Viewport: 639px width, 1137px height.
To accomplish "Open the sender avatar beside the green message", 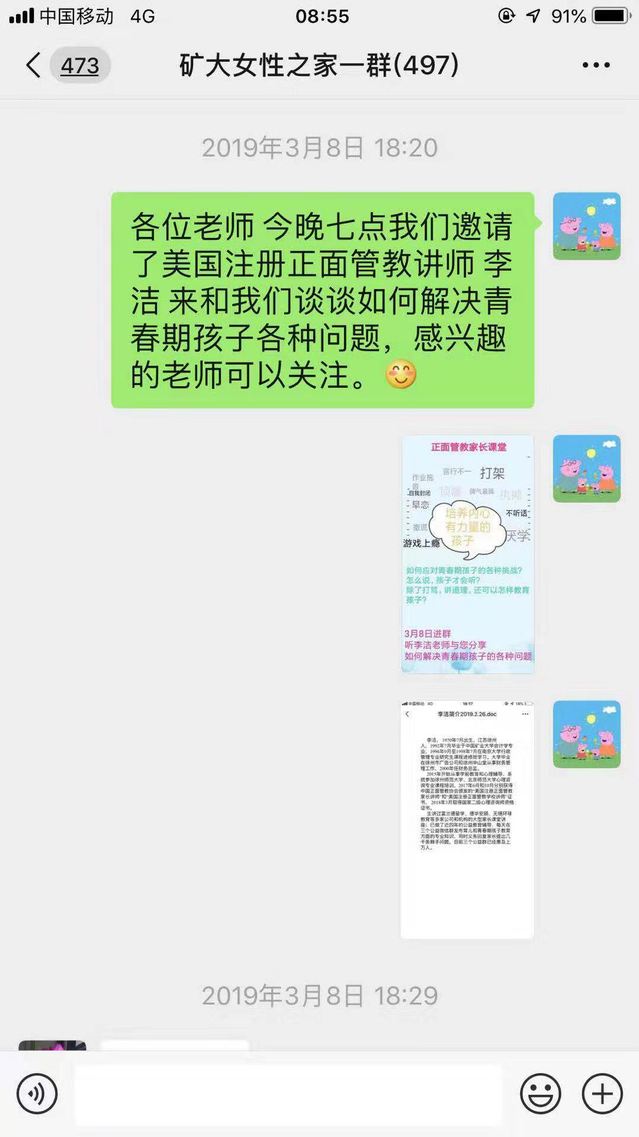I will pos(587,227).
